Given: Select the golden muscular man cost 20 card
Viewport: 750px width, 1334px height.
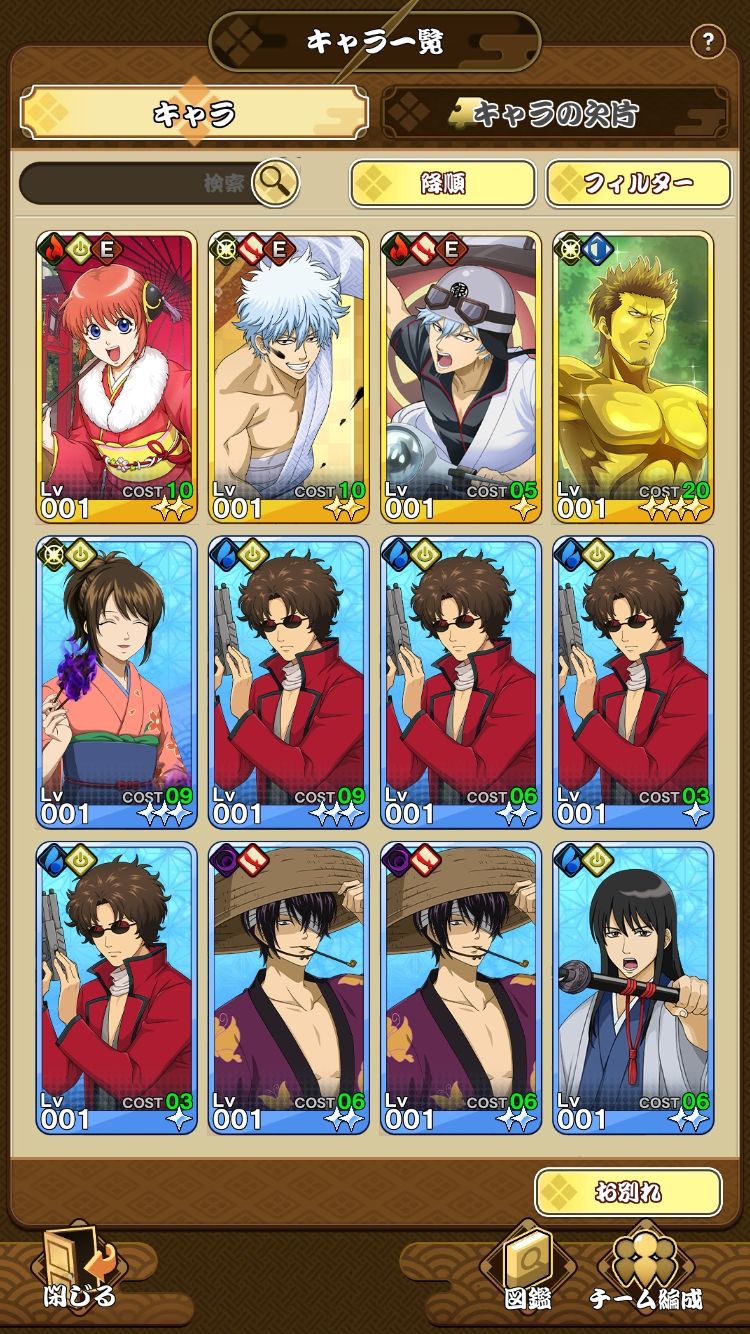Looking at the screenshot, I should point(633,377).
